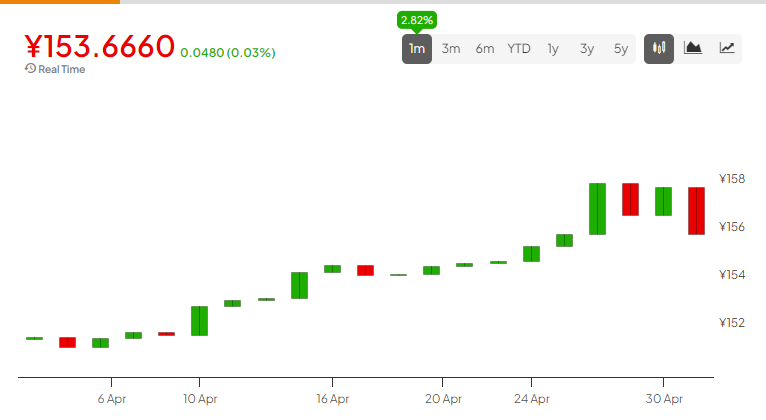
Task: Switch to the 1y range
Action: (x=553, y=48)
